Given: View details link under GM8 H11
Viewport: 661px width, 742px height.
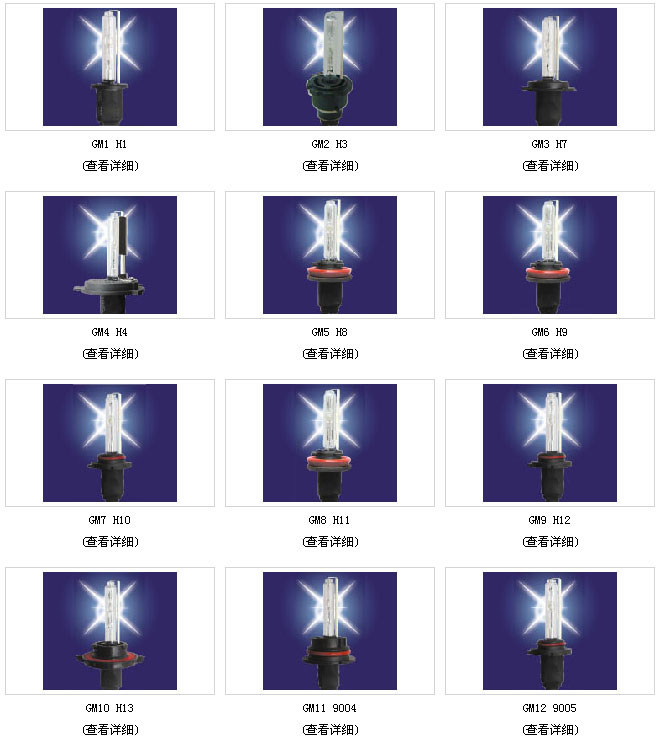Looking at the screenshot, I should coord(329,541).
